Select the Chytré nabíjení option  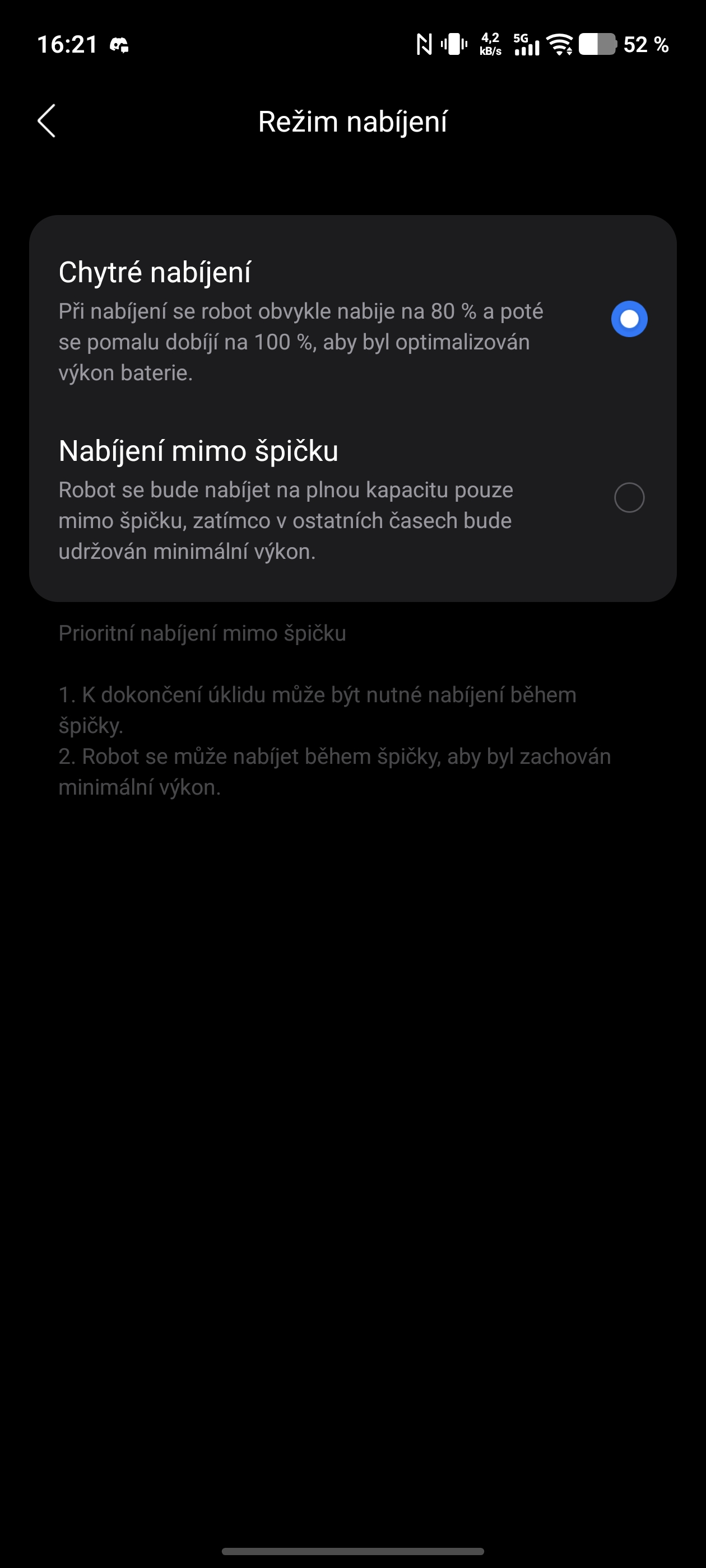(x=629, y=319)
